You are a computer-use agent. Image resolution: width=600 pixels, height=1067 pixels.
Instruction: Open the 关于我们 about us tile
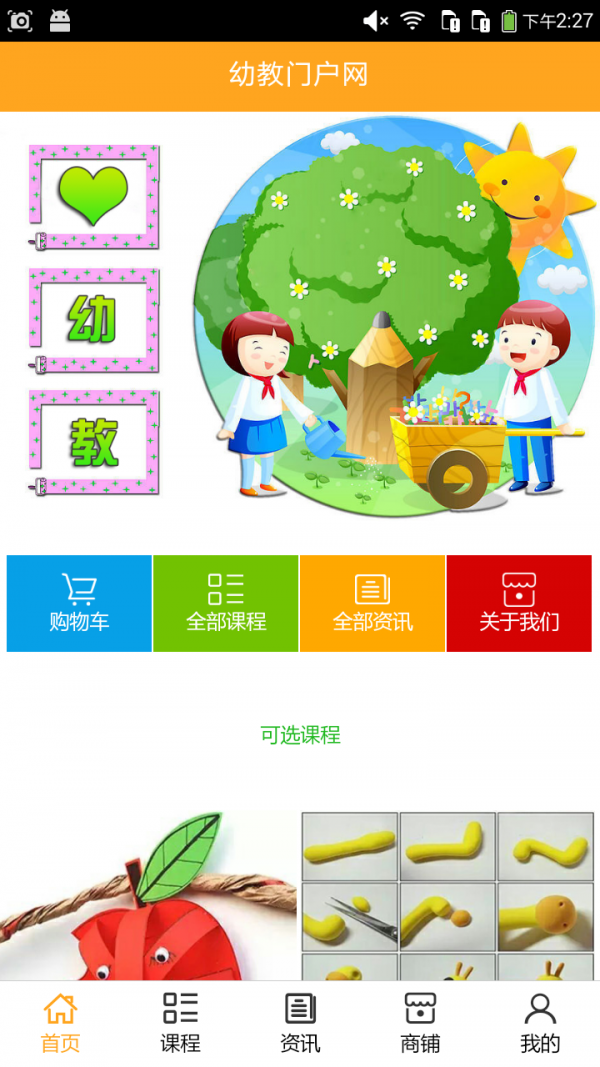[x=519, y=603]
